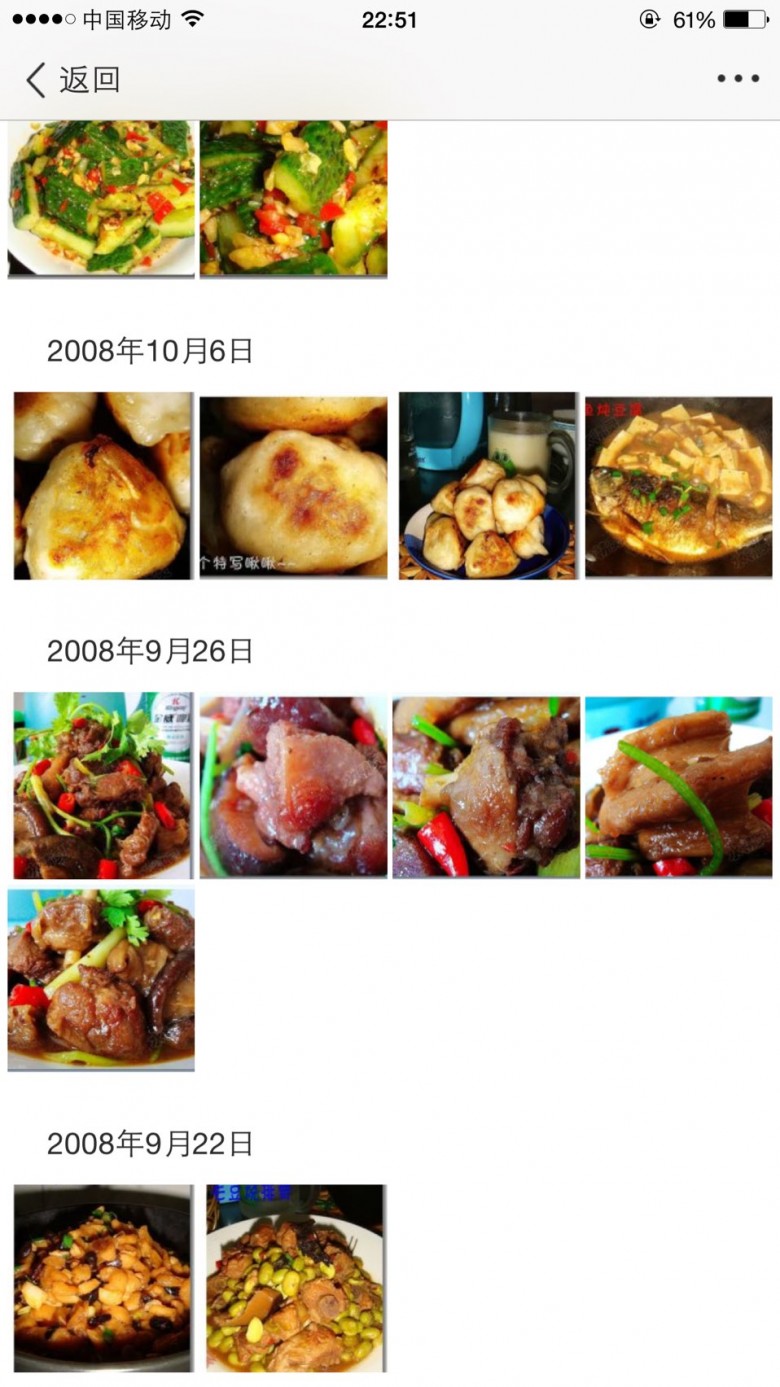View first fried dumpling photo from 2008年10月6日

tap(102, 486)
